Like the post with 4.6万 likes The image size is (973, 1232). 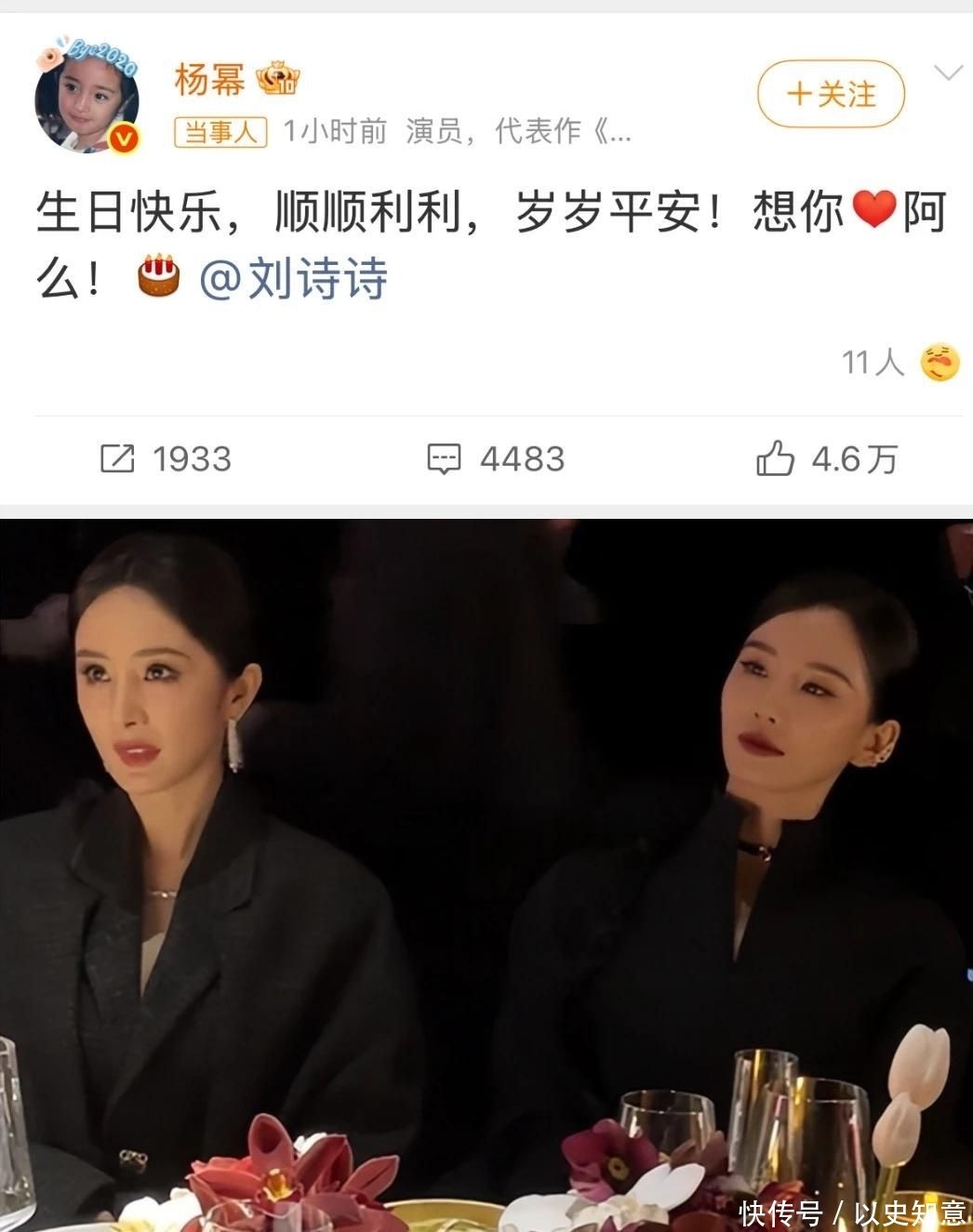tap(826, 459)
